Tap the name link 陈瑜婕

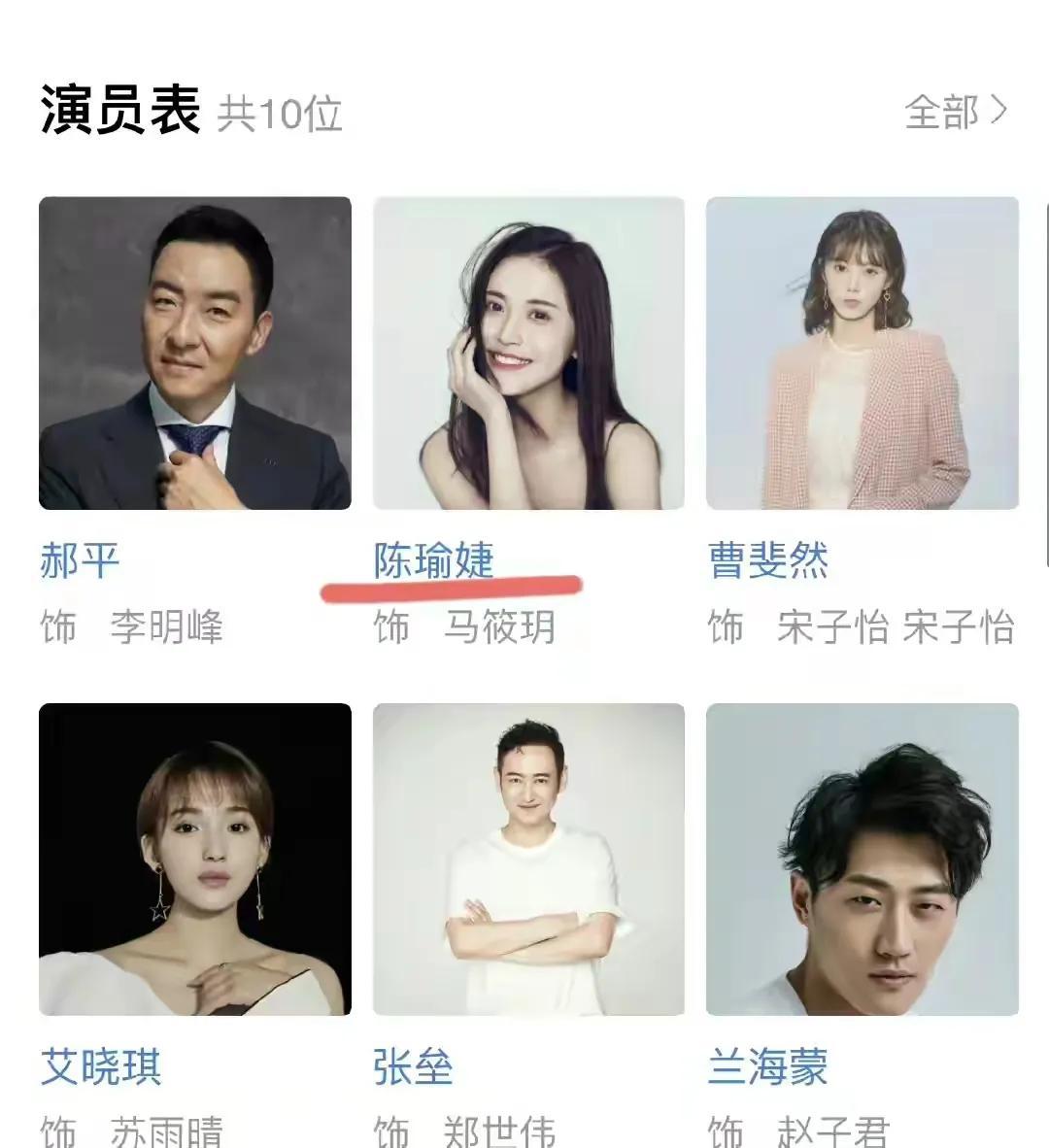434,561
